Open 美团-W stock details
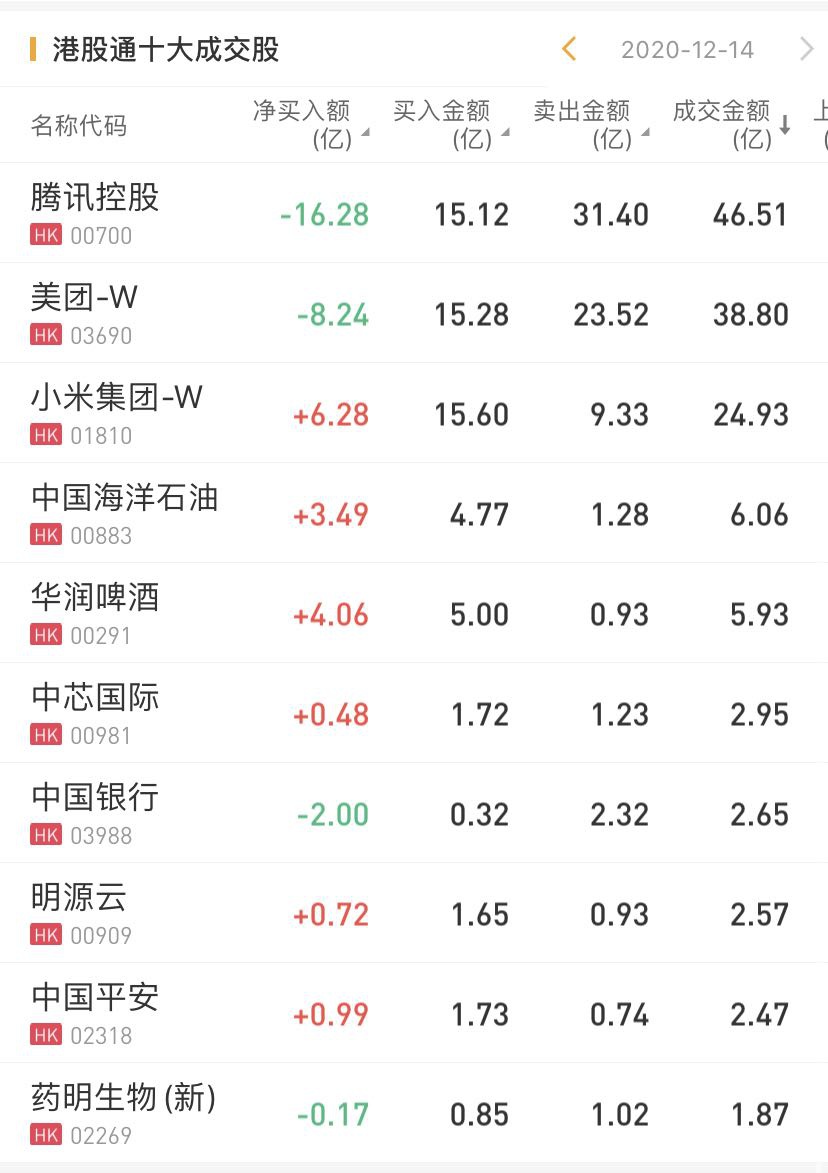 coord(85,313)
